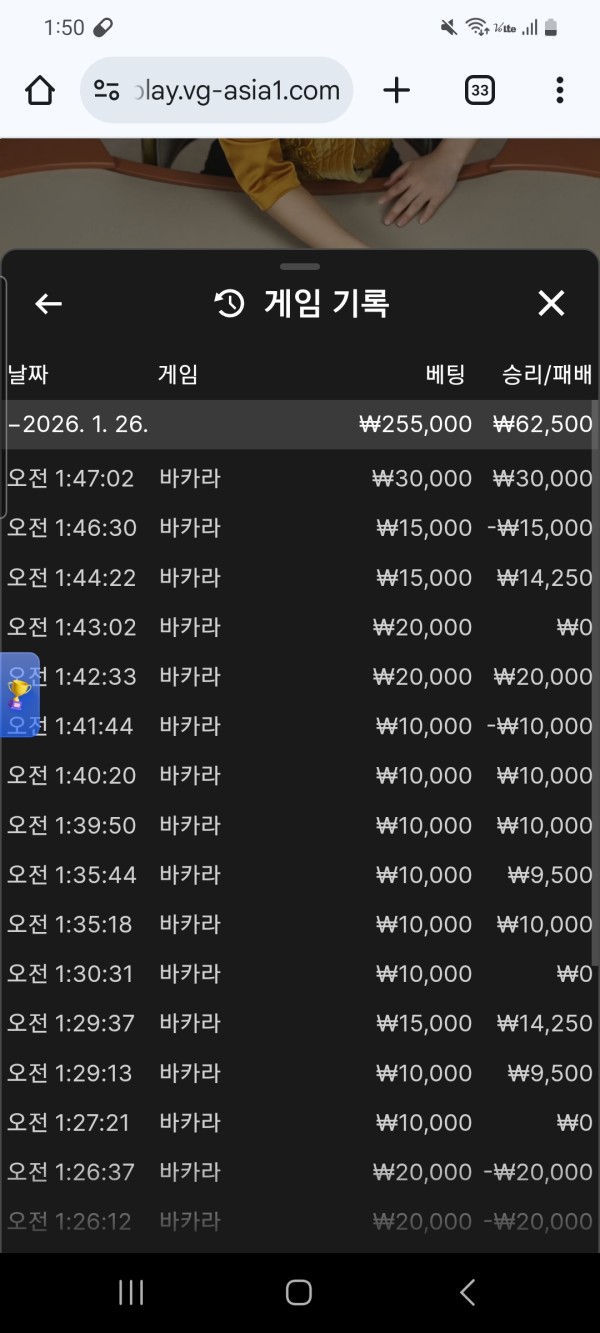Go back from the 게임 기록 panel
Image resolution: width=600 pixels, height=1333 pixels.
tap(48, 304)
